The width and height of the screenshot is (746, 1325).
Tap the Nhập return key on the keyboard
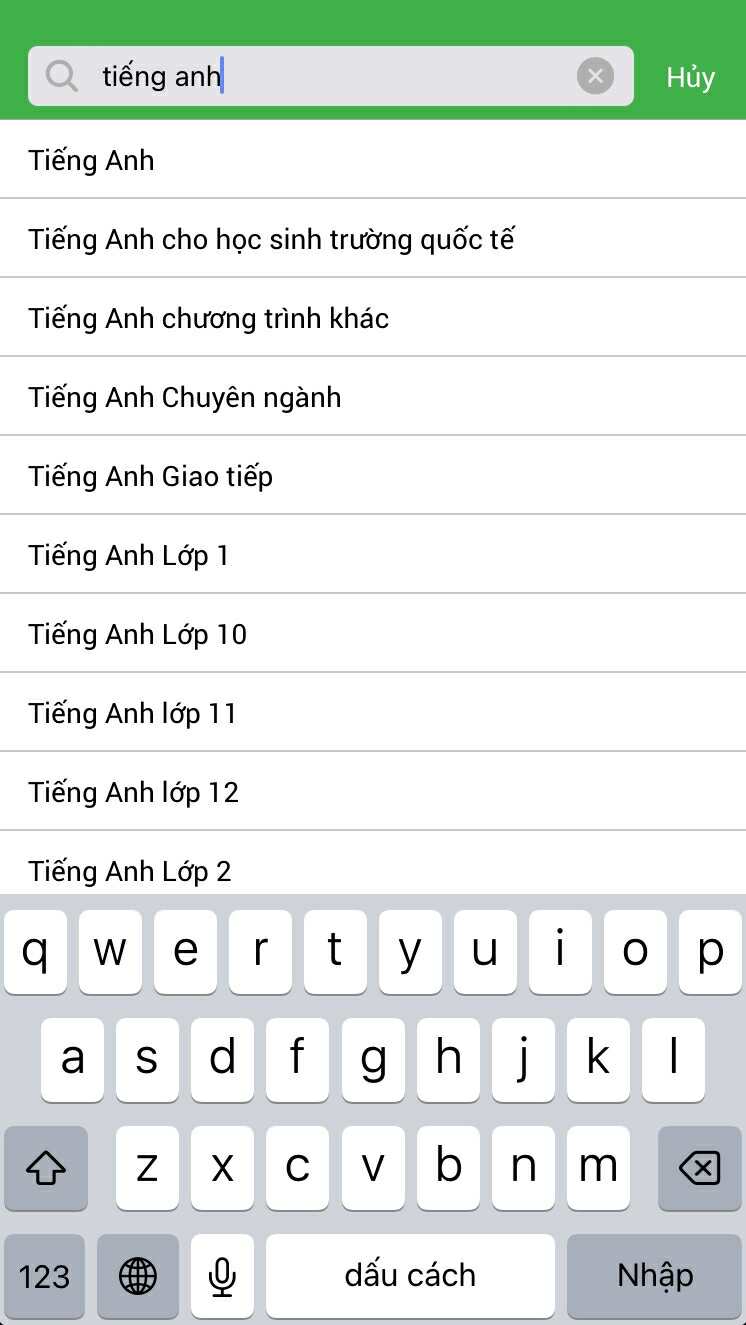[655, 1275]
